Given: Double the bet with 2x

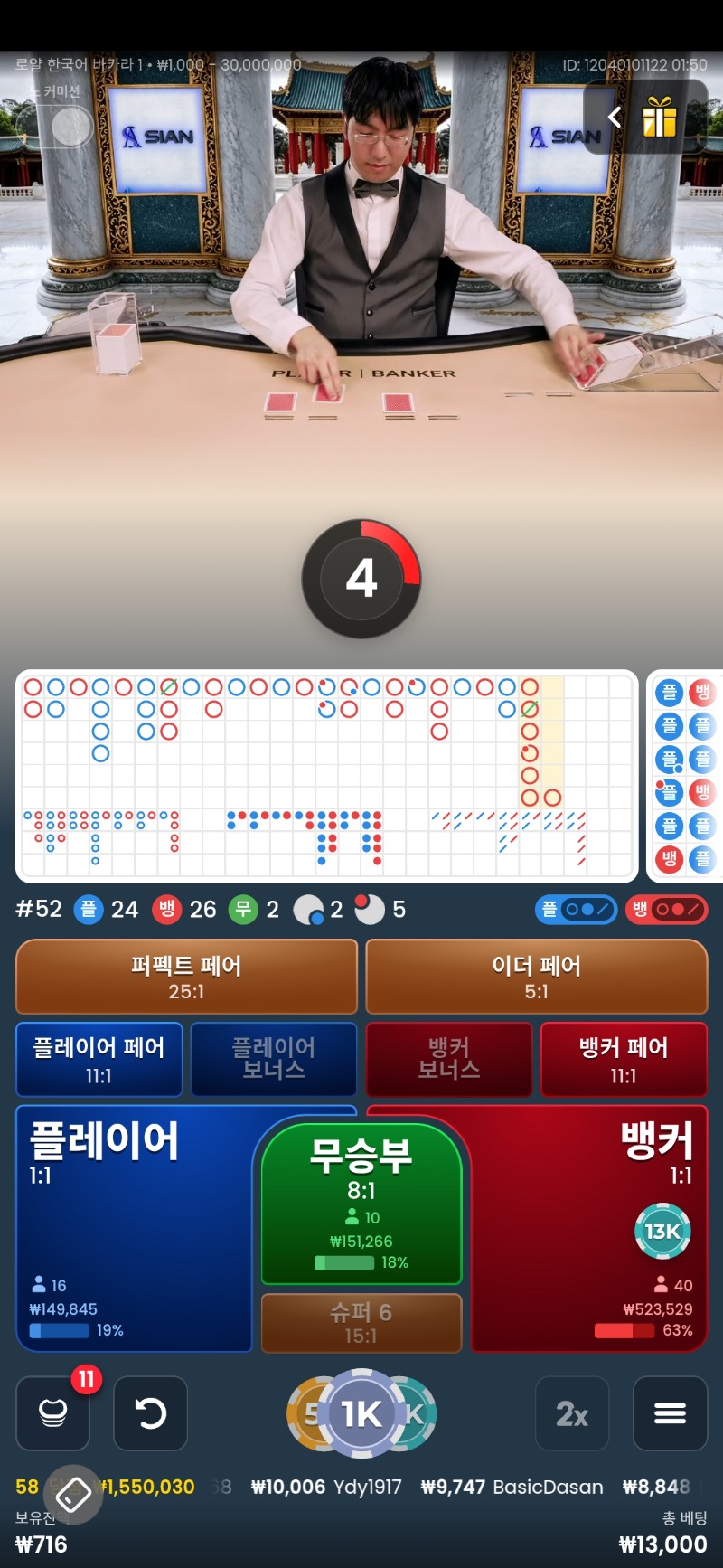Looking at the screenshot, I should click(572, 1413).
